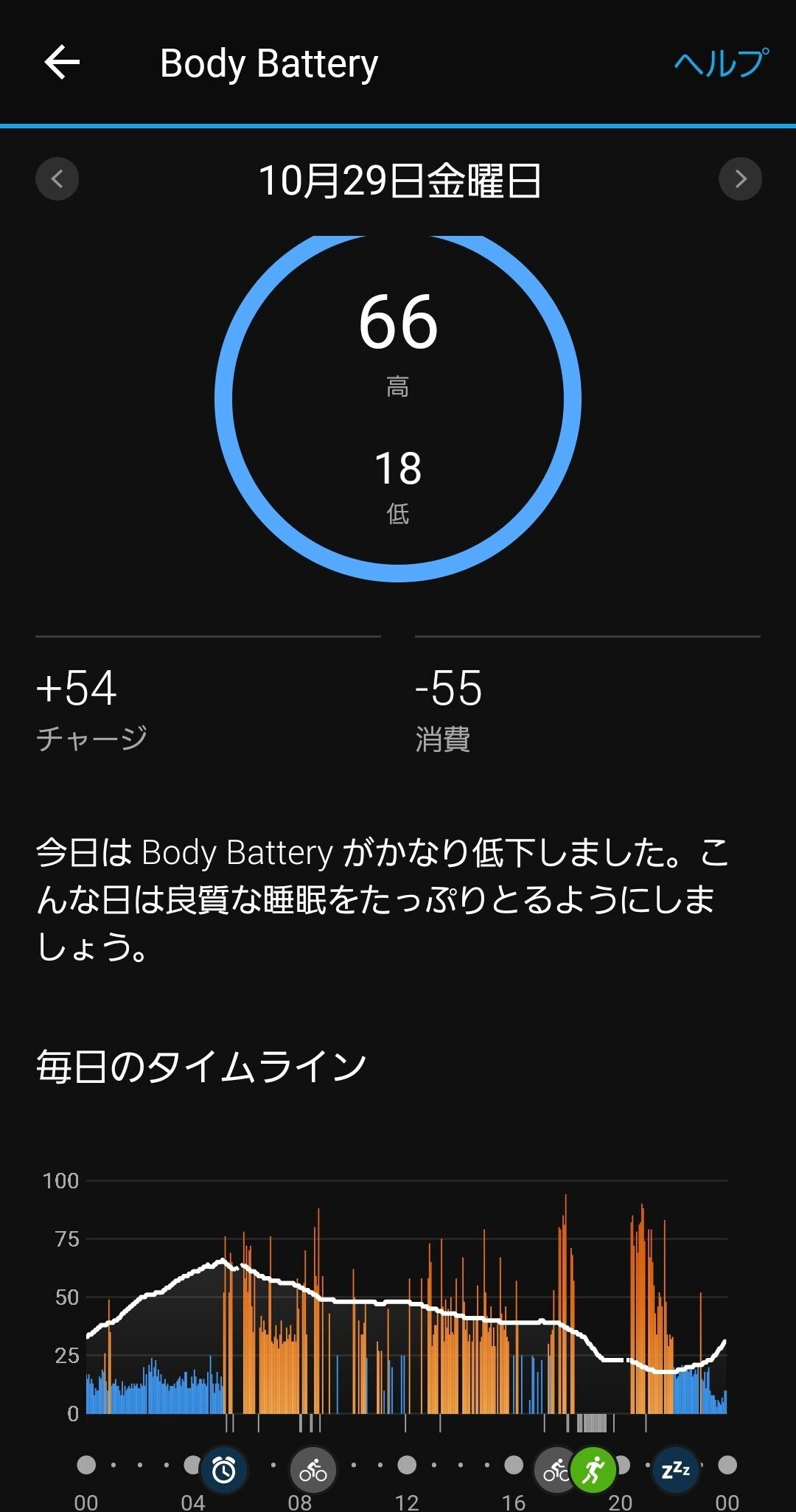The width and height of the screenshot is (796, 1512).
Task: Select the green running activity marker
Action: (593, 1470)
